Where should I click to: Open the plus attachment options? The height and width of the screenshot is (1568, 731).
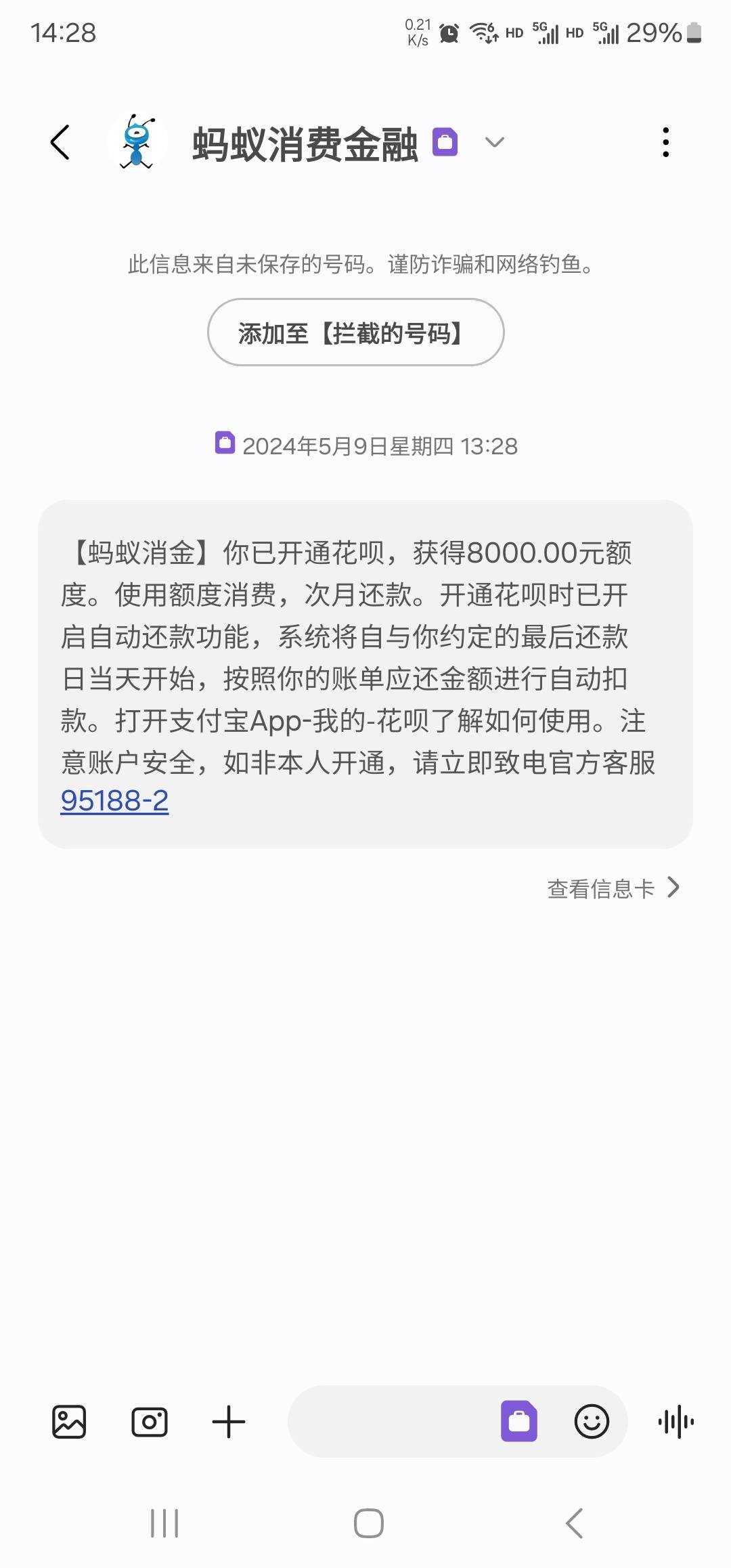point(229,1421)
